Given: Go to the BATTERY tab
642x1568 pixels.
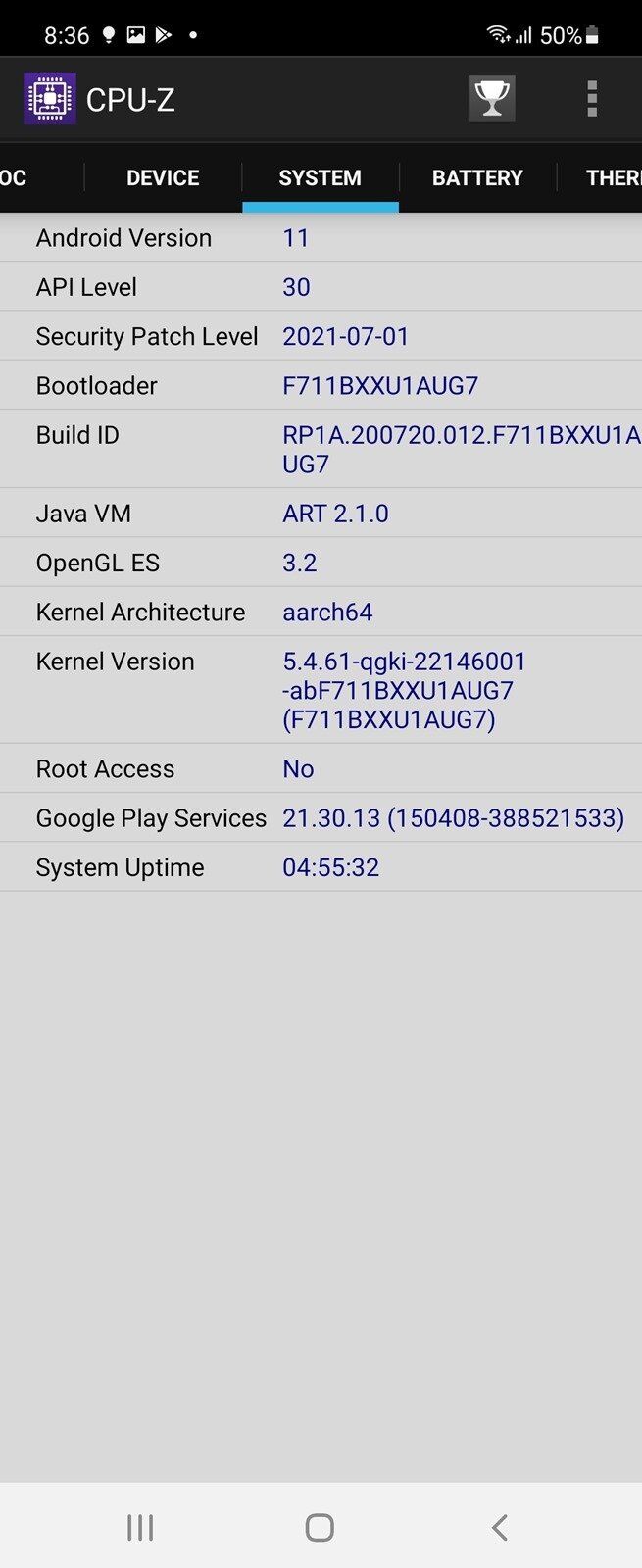Looking at the screenshot, I should click(477, 178).
